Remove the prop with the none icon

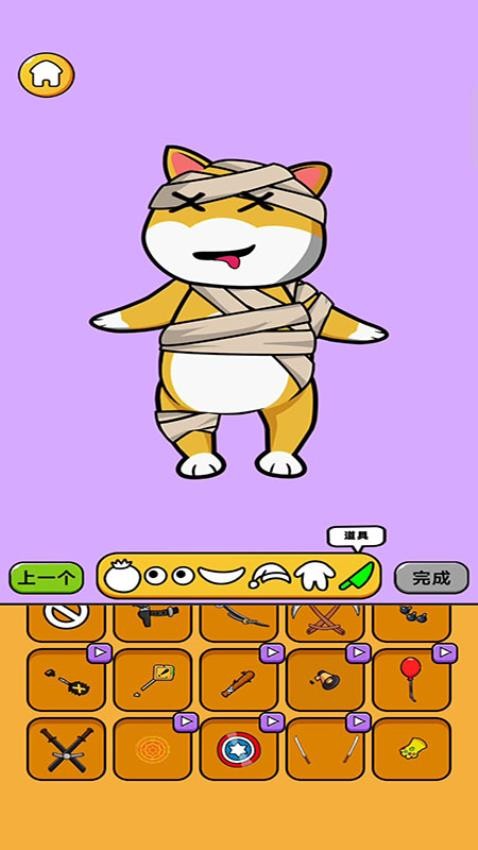[x=66, y=622]
